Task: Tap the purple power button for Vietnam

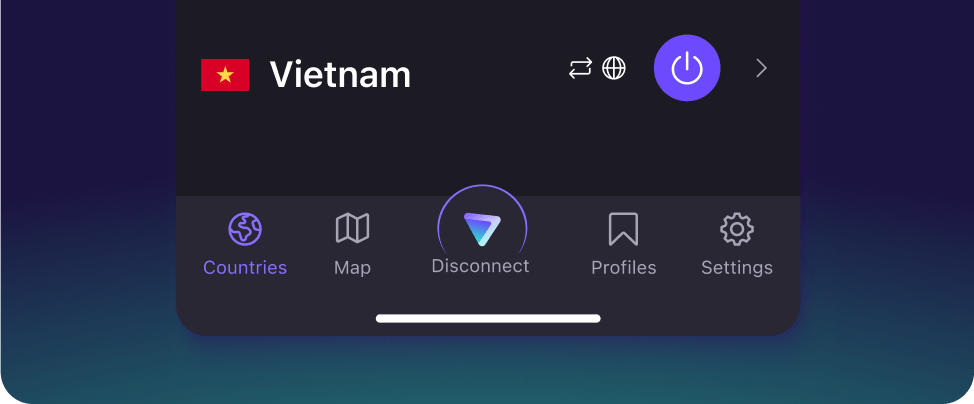Action: click(687, 68)
